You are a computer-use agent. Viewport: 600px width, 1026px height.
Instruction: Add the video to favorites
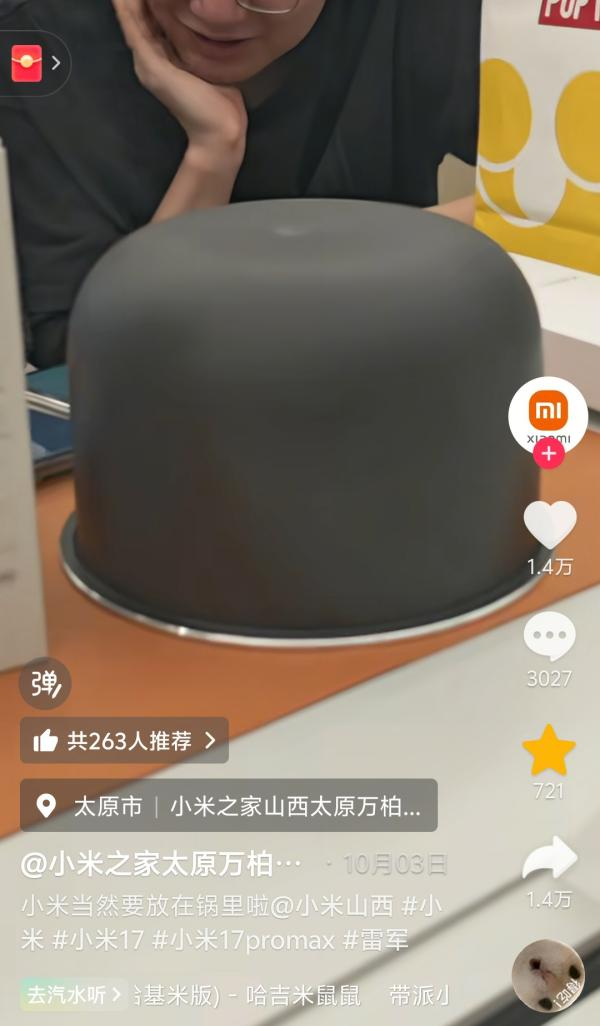point(549,752)
